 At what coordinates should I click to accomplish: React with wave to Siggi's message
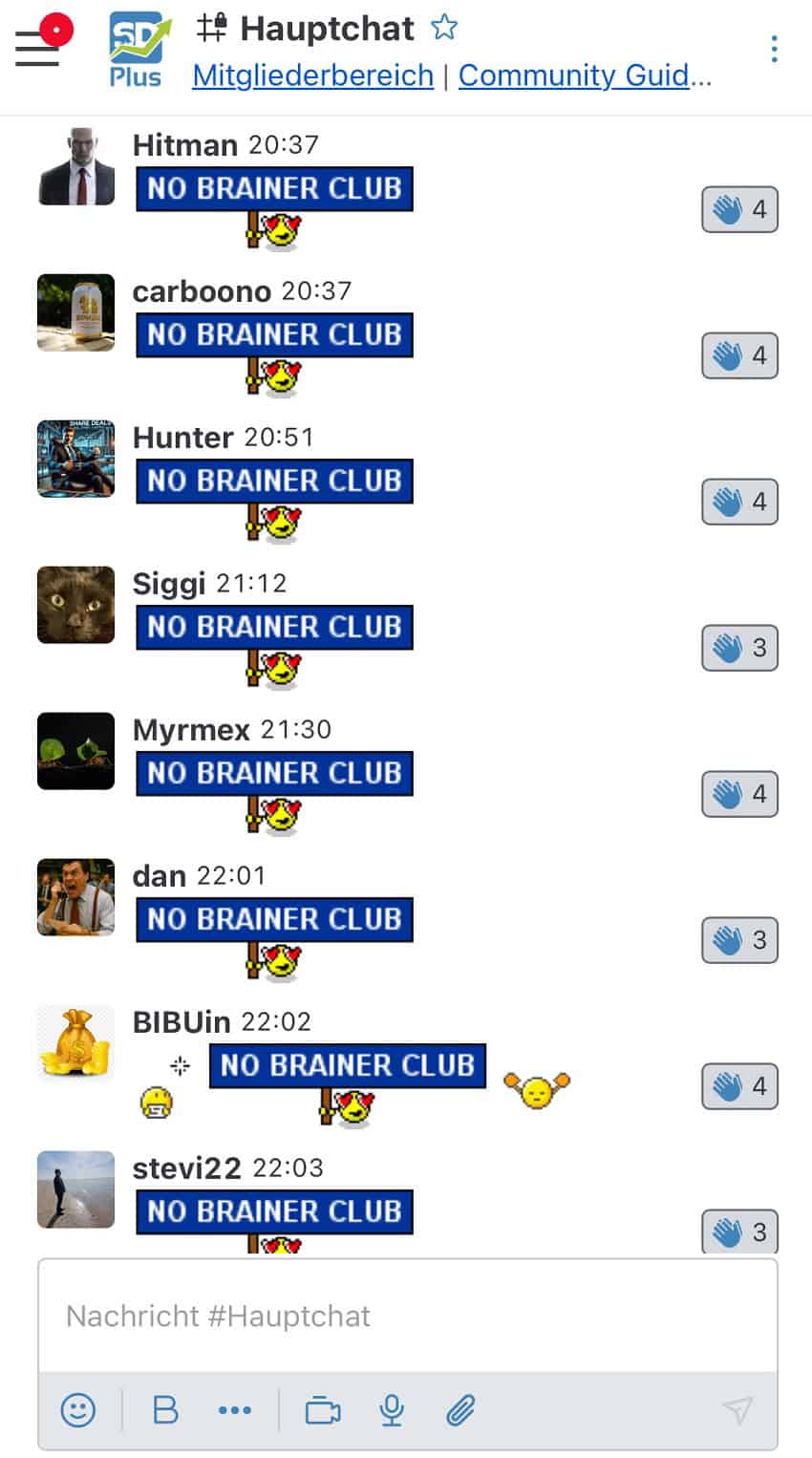tap(739, 648)
